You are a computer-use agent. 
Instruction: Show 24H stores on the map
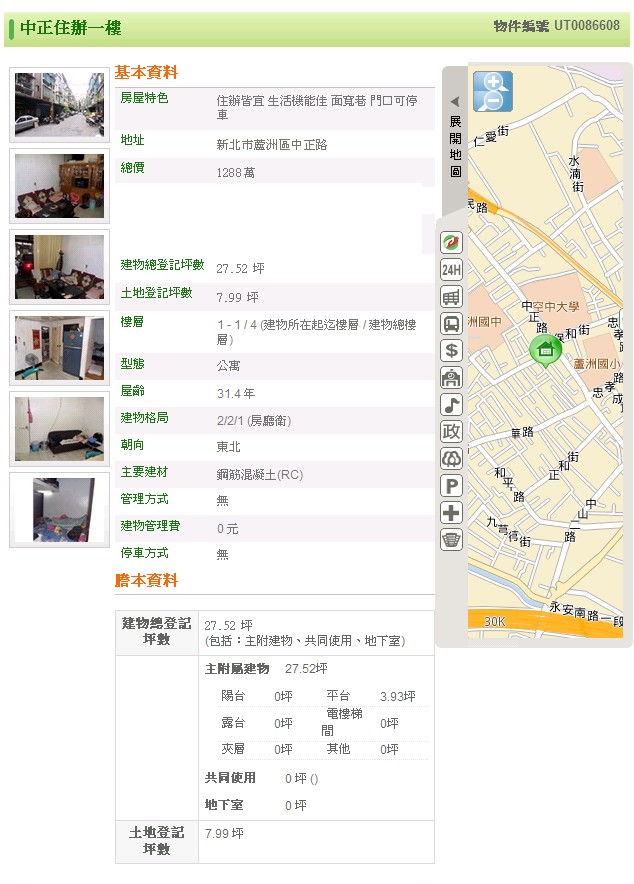(x=452, y=270)
